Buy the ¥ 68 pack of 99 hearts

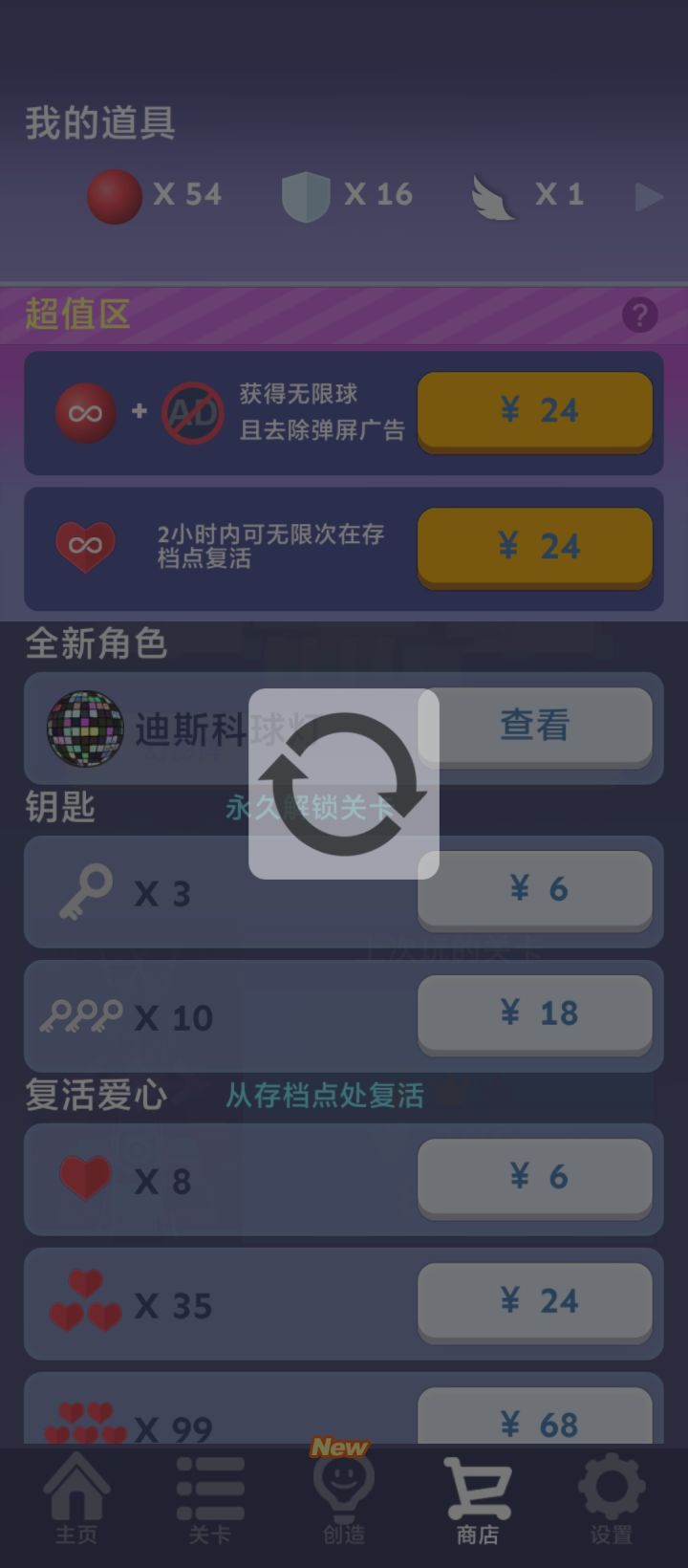[x=535, y=1422]
